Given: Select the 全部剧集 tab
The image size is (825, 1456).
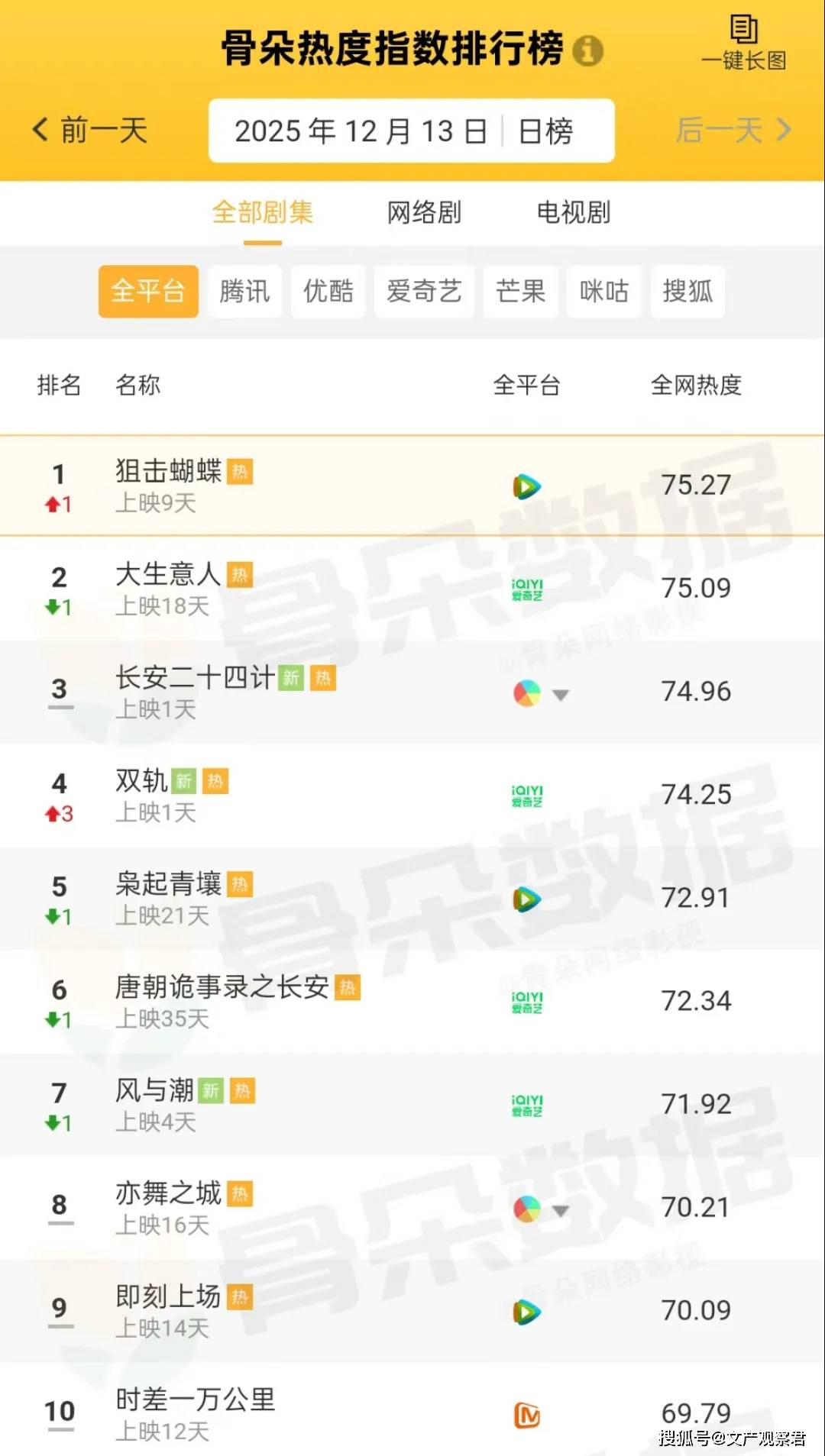Looking at the screenshot, I should point(262,212).
